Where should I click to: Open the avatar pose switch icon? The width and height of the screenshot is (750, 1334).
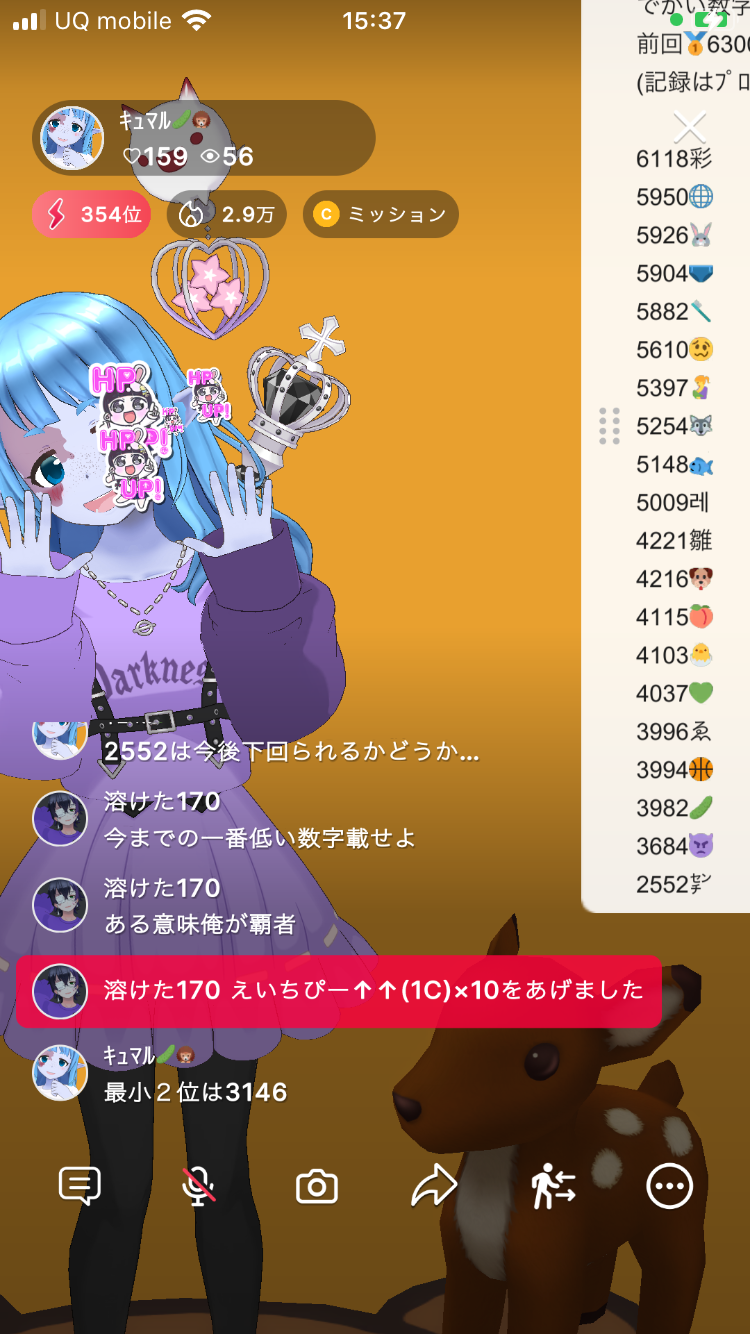[x=553, y=1187]
